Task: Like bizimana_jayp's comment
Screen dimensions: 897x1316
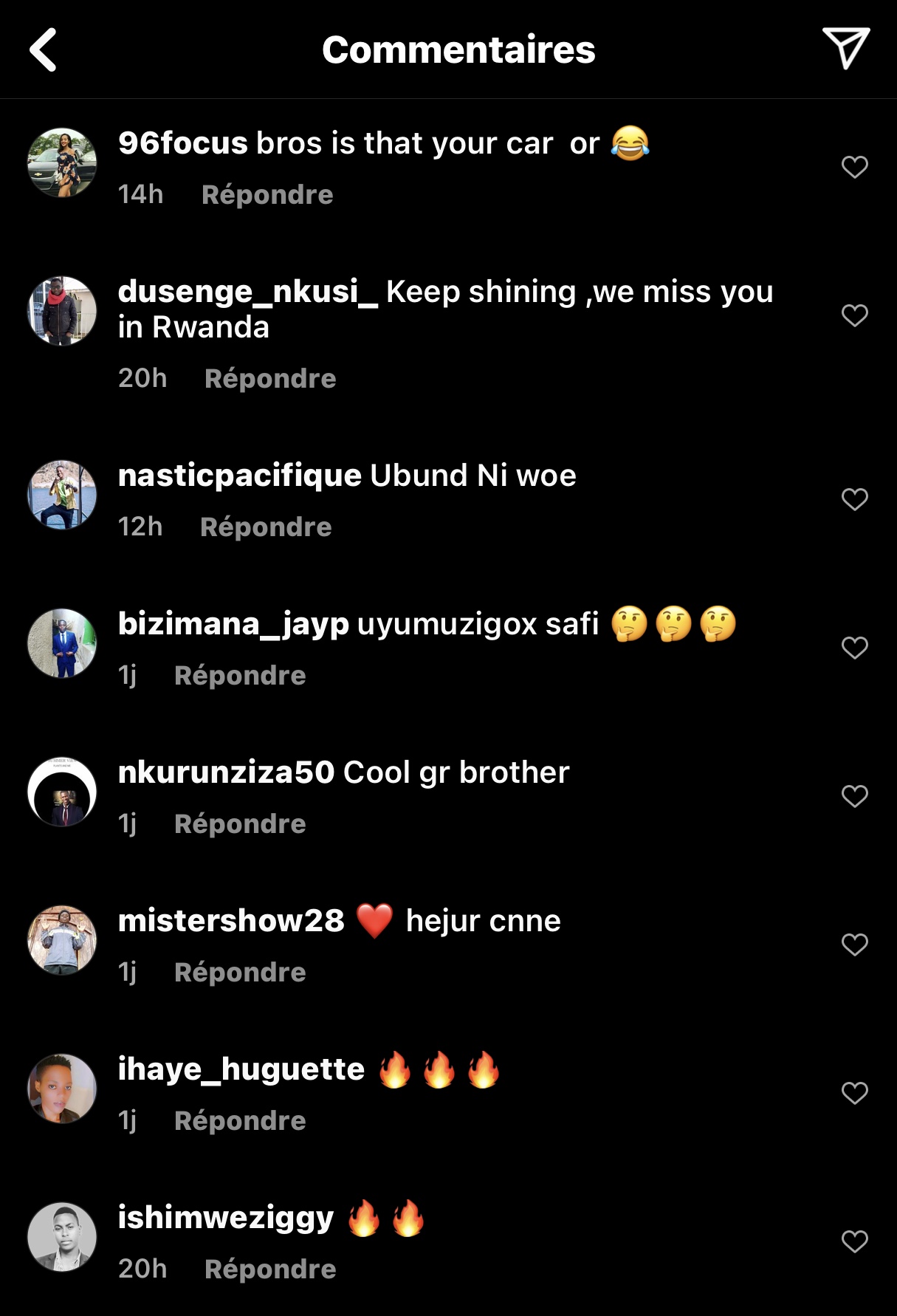Action: coord(854,648)
